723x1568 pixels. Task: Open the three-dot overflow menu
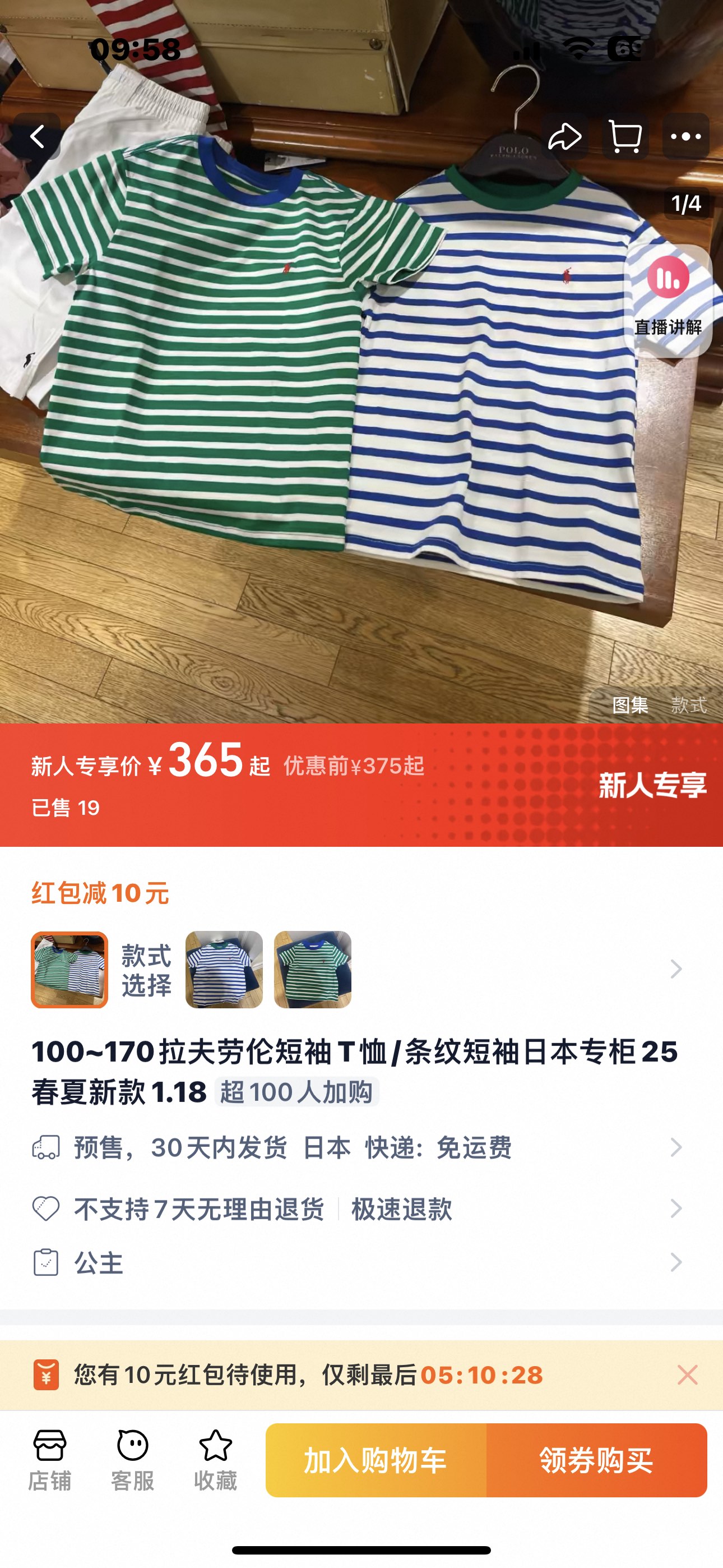(x=686, y=136)
